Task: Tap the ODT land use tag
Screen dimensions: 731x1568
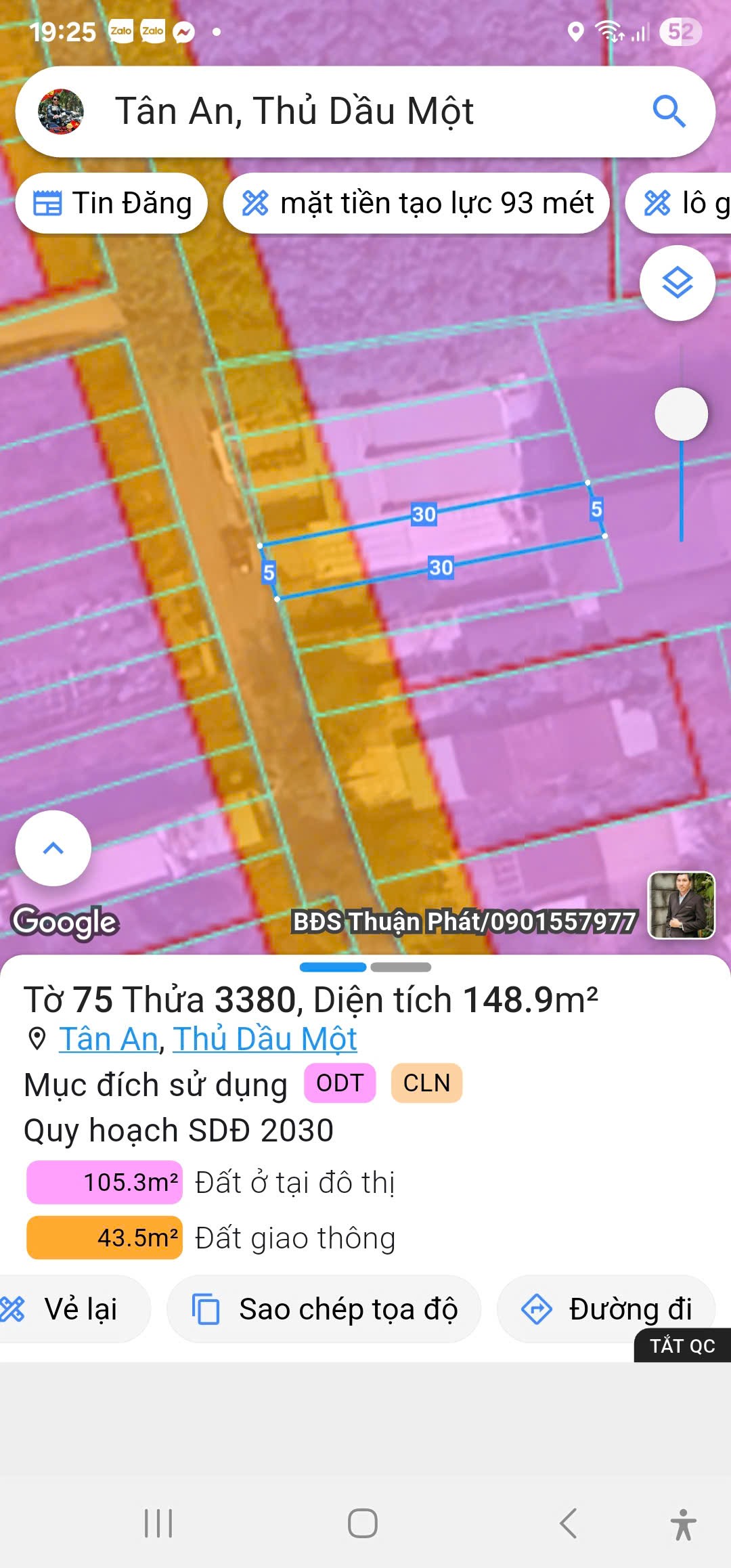Action: (x=340, y=1083)
